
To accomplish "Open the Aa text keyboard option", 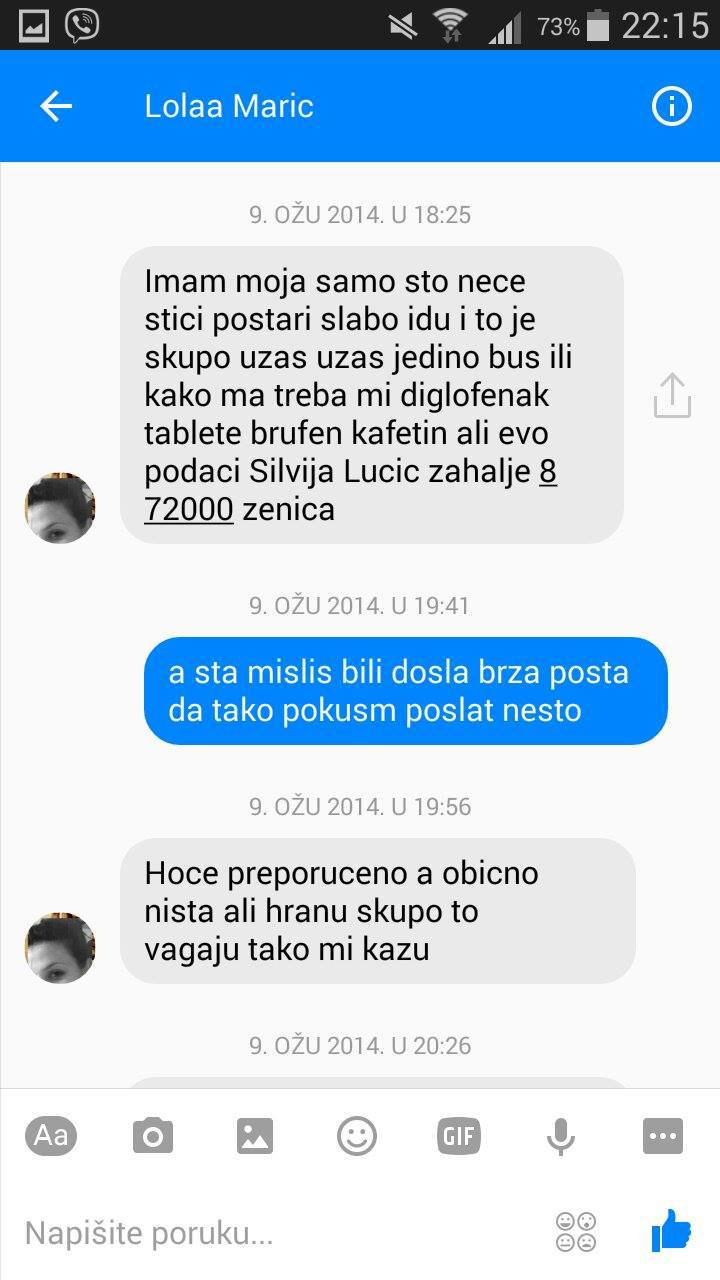I will (51, 1135).
